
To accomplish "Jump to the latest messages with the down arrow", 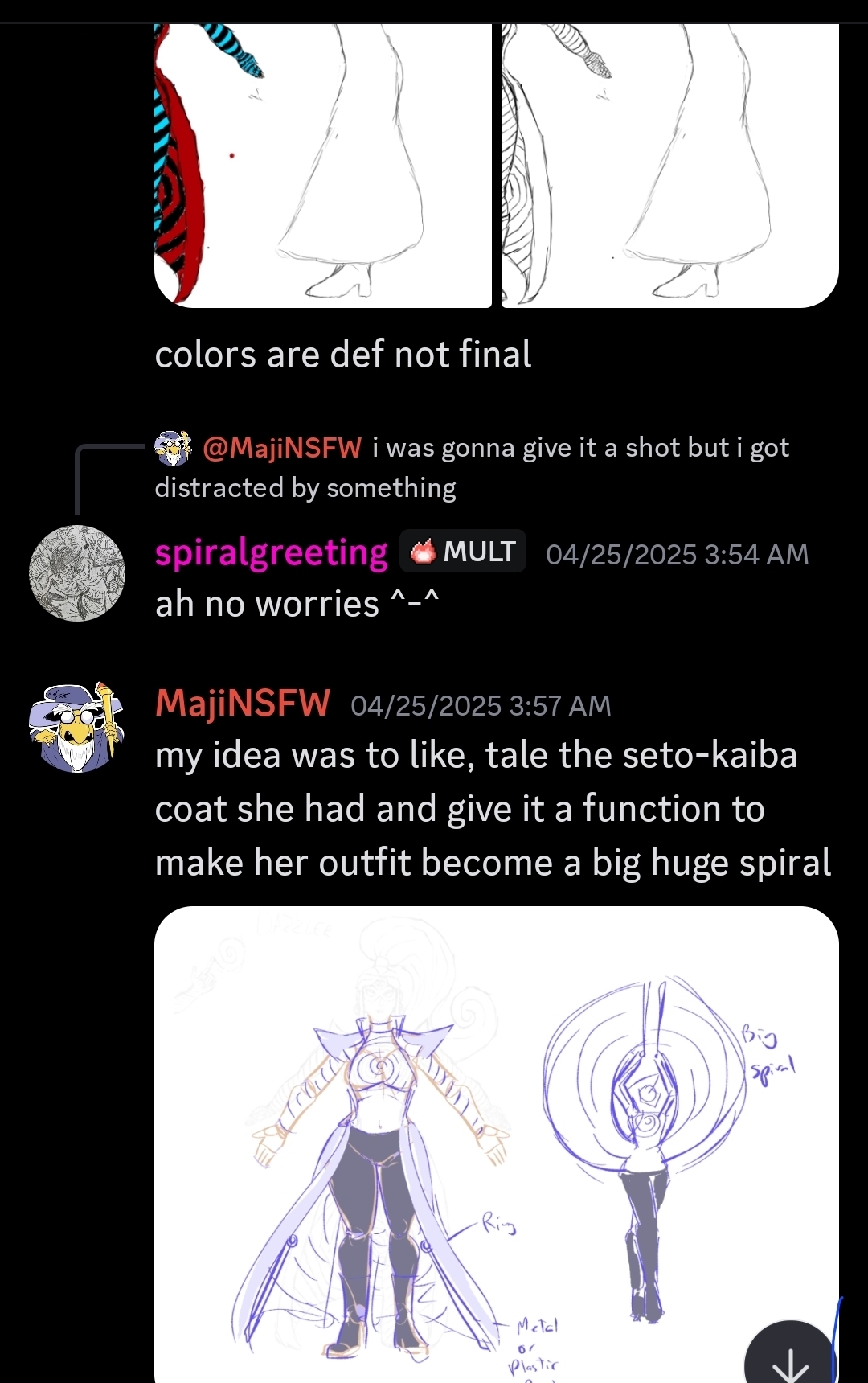I will [x=792, y=1360].
